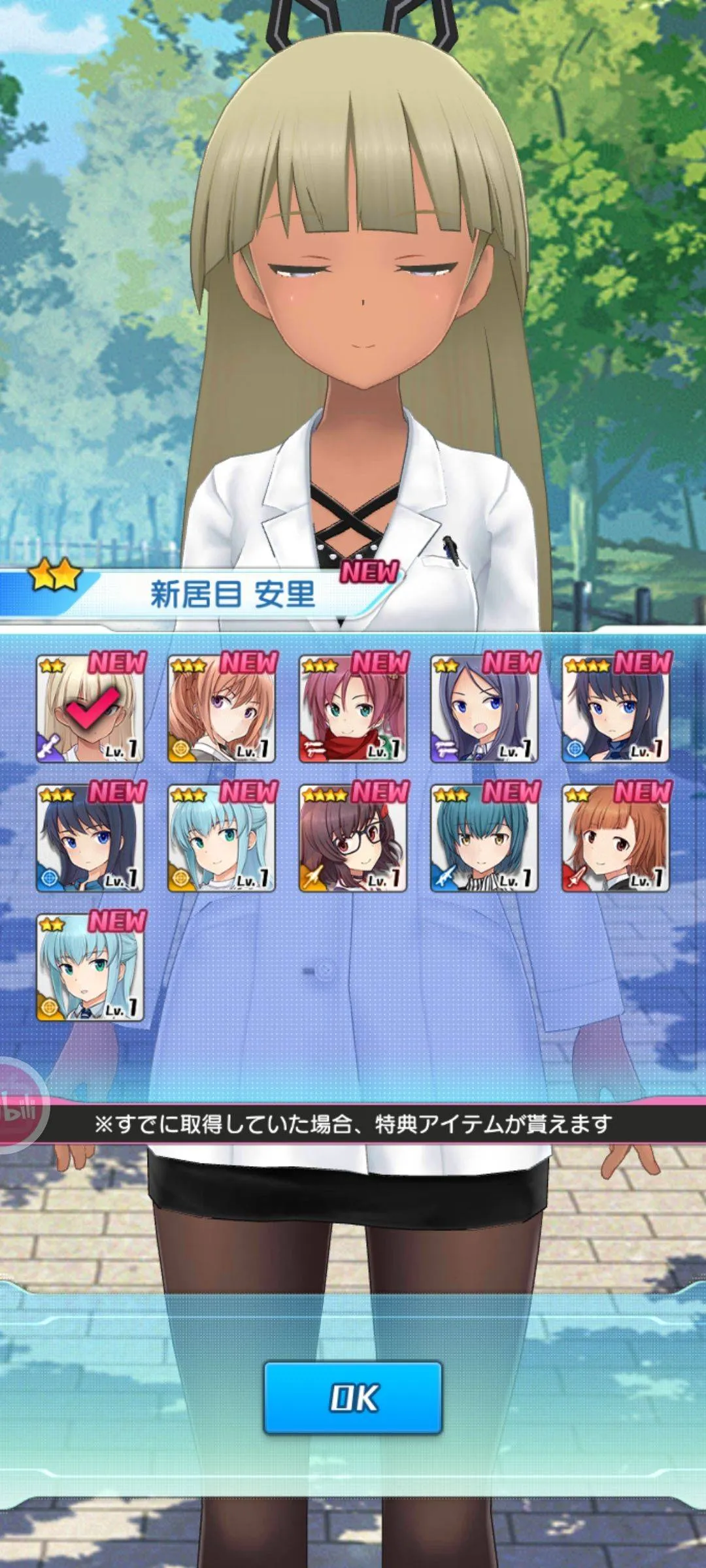Image resolution: width=706 pixels, height=1568 pixels.
Task: Confirm the gacha results with OK
Action: tap(353, 1398)
